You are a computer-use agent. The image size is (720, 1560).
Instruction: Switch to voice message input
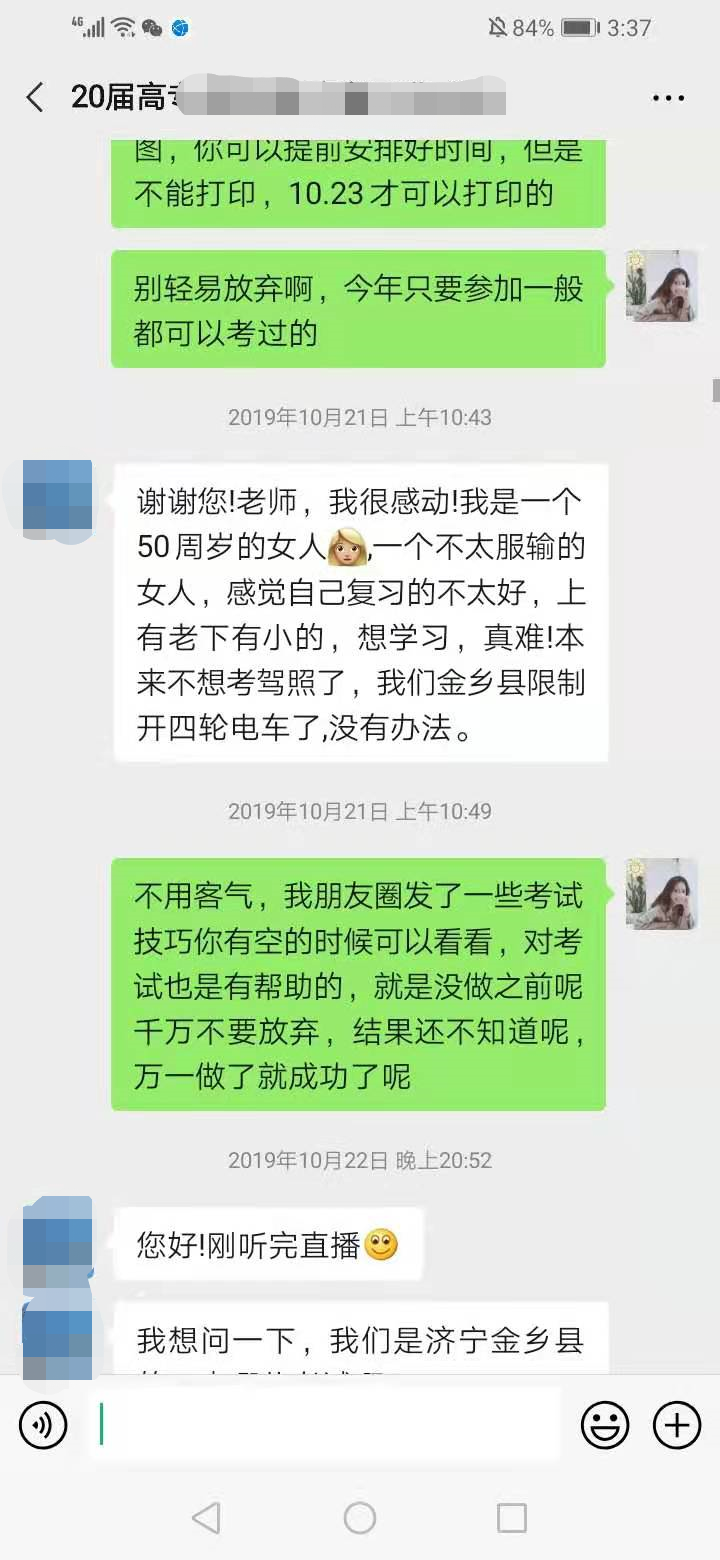(43, 1424)
